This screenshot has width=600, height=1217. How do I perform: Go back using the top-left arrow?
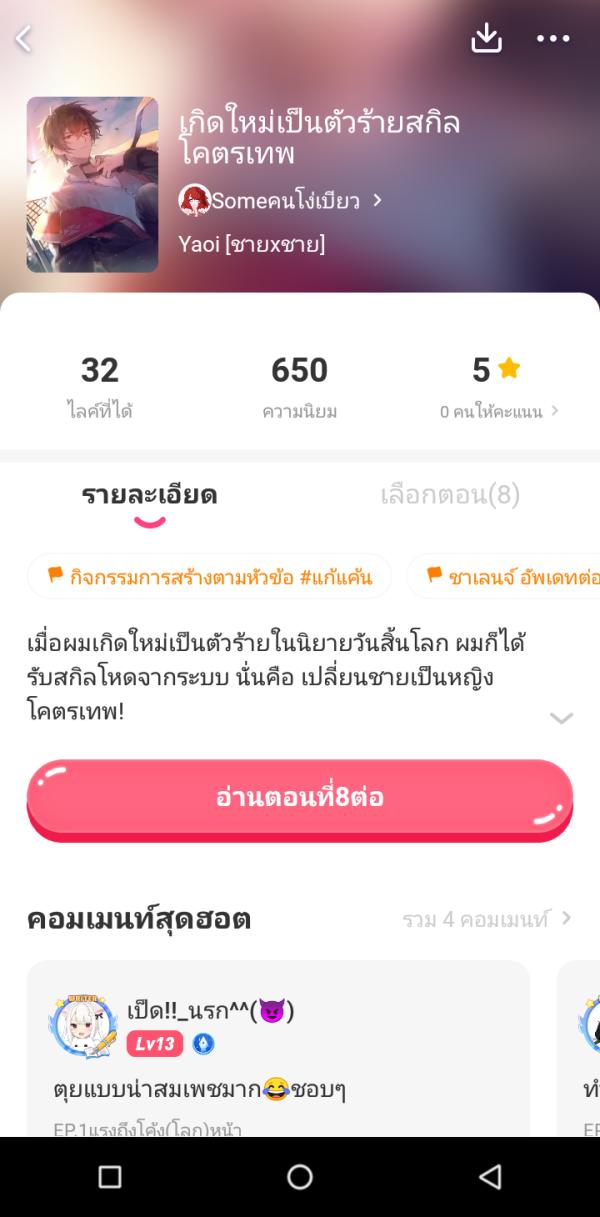click(x=24, y=39)
